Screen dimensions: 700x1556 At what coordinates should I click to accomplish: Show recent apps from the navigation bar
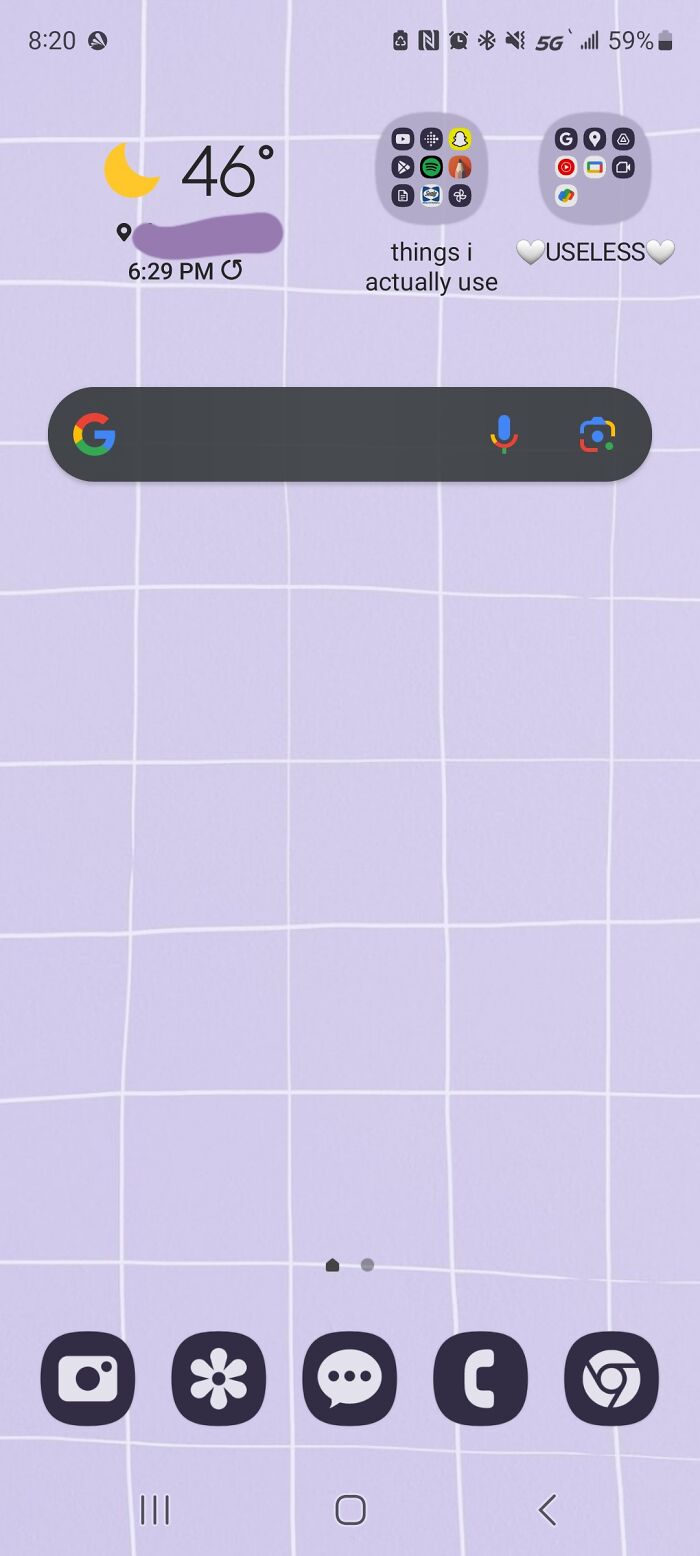155,1509
